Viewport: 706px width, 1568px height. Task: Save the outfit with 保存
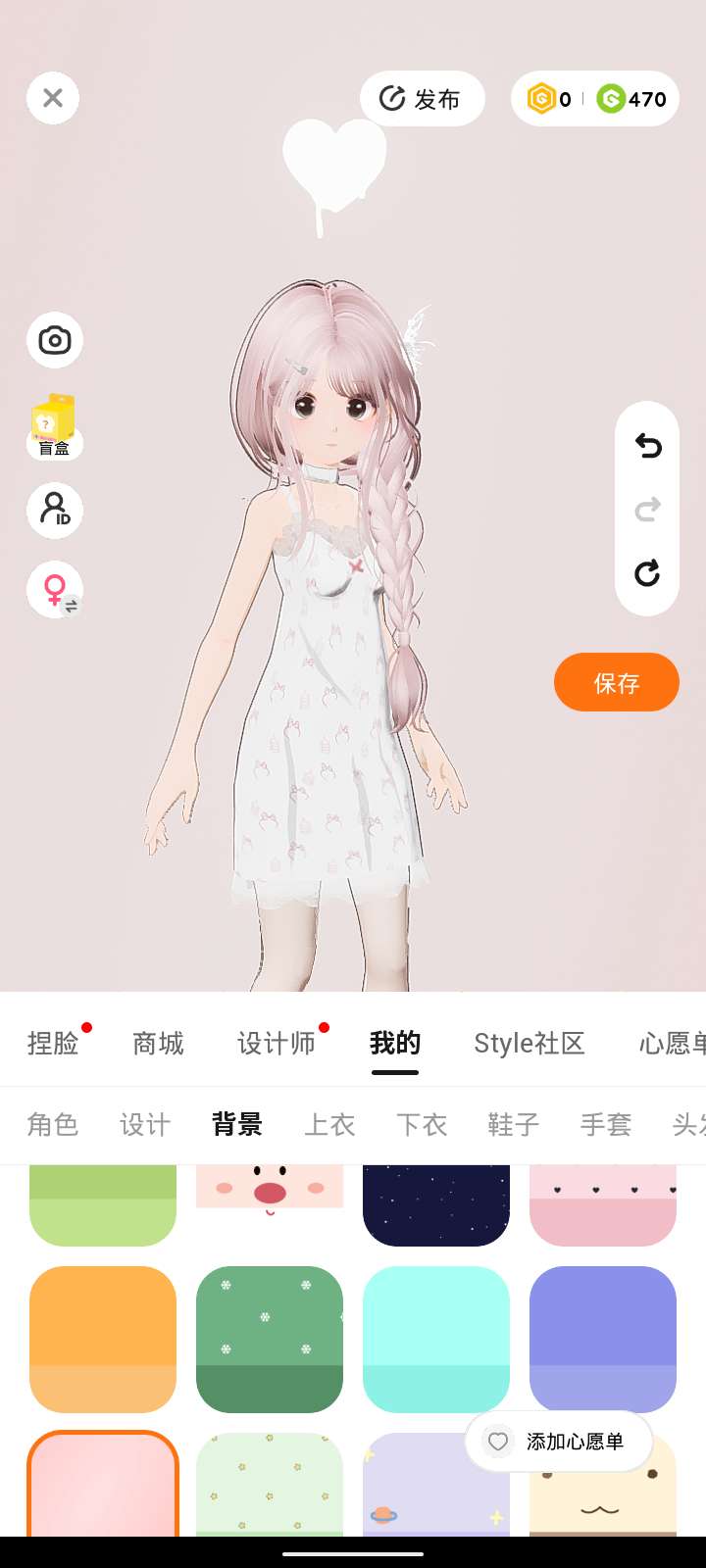point(617,682)
